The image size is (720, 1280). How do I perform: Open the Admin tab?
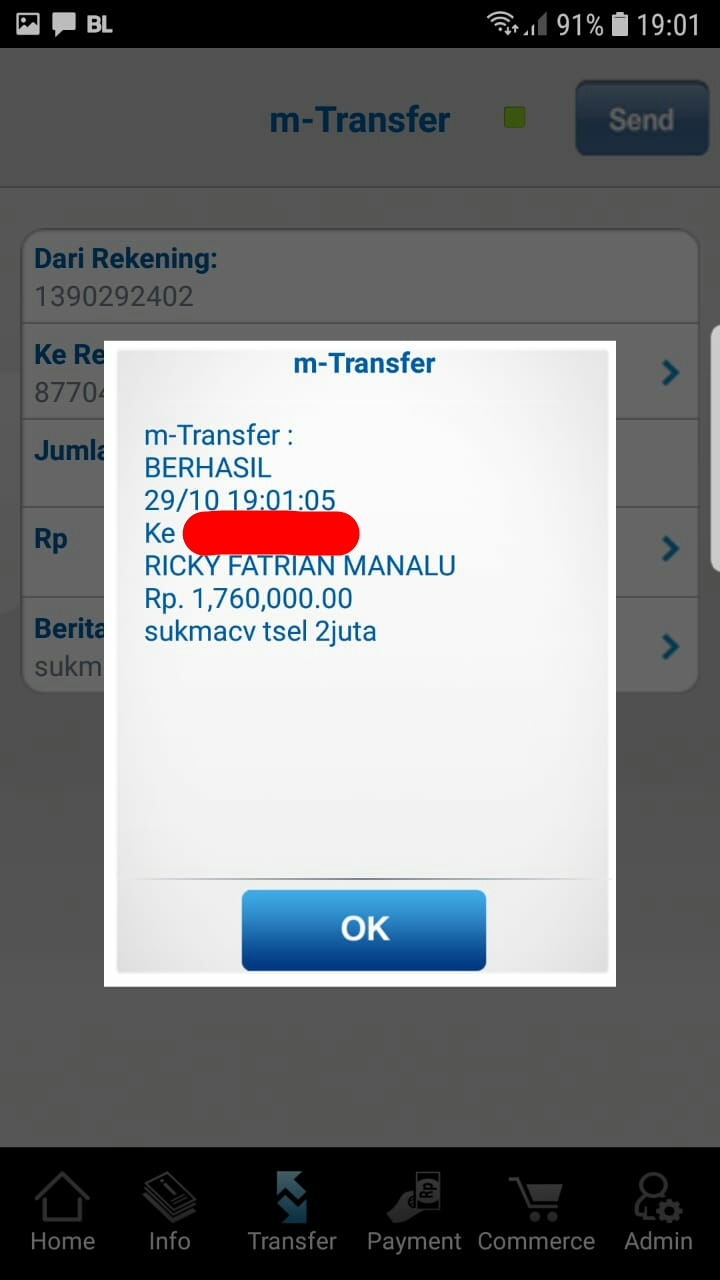click(658, 1213)
